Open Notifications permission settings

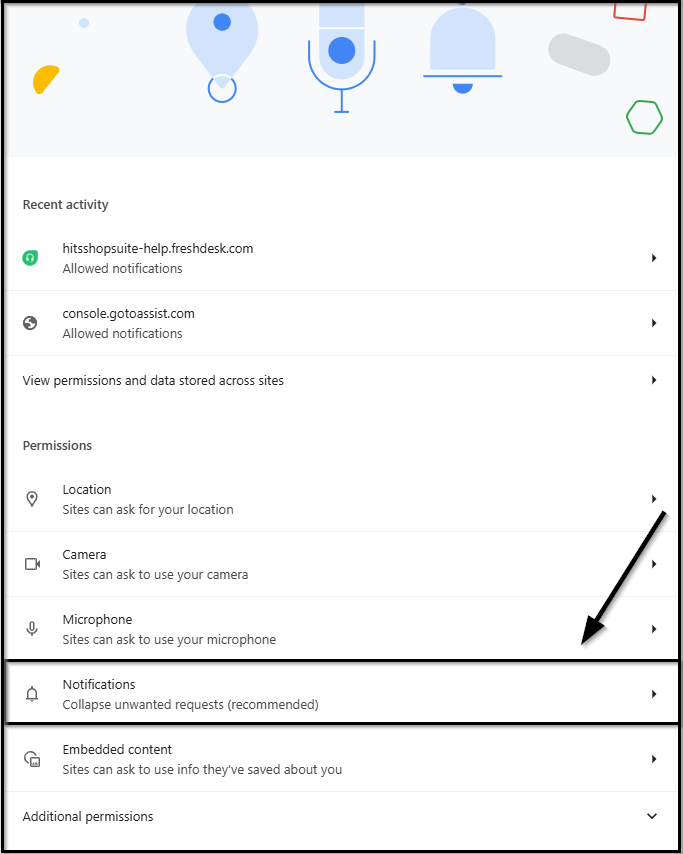[340, 694]
